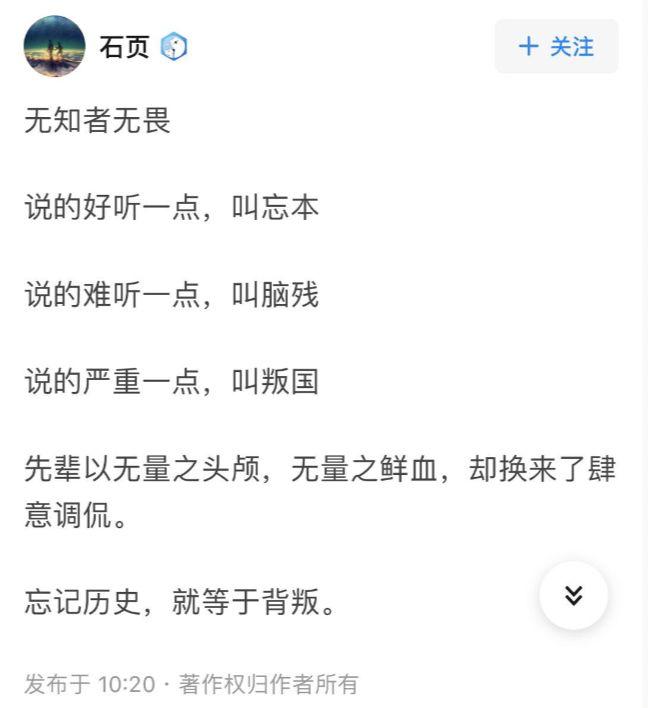Viewport: 648px width, 708px height.
Task: Open the author name 石页
Action: pyautogui.click(x=124, y=47)
